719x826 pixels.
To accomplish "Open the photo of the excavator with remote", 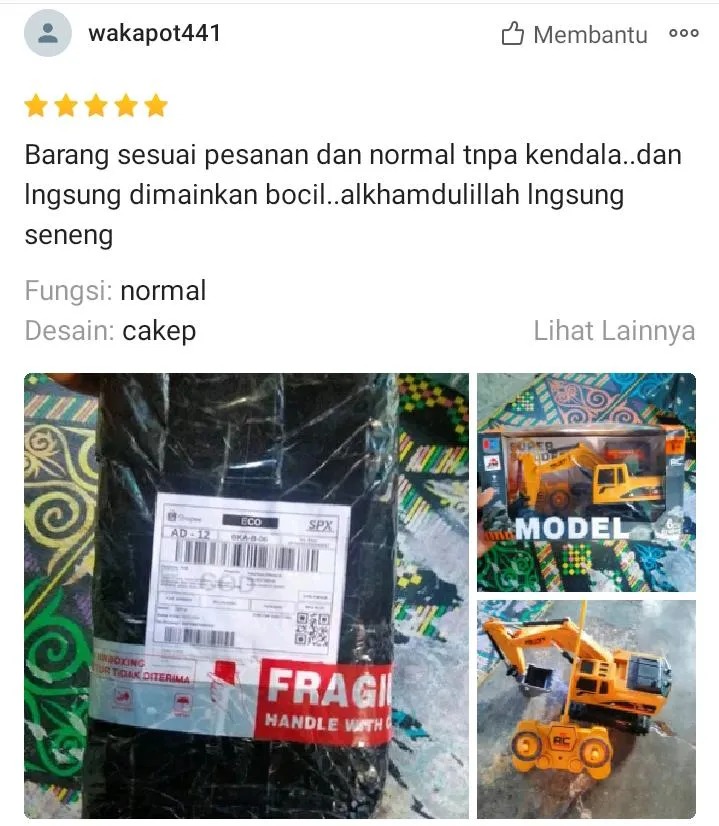I will 586,709.
